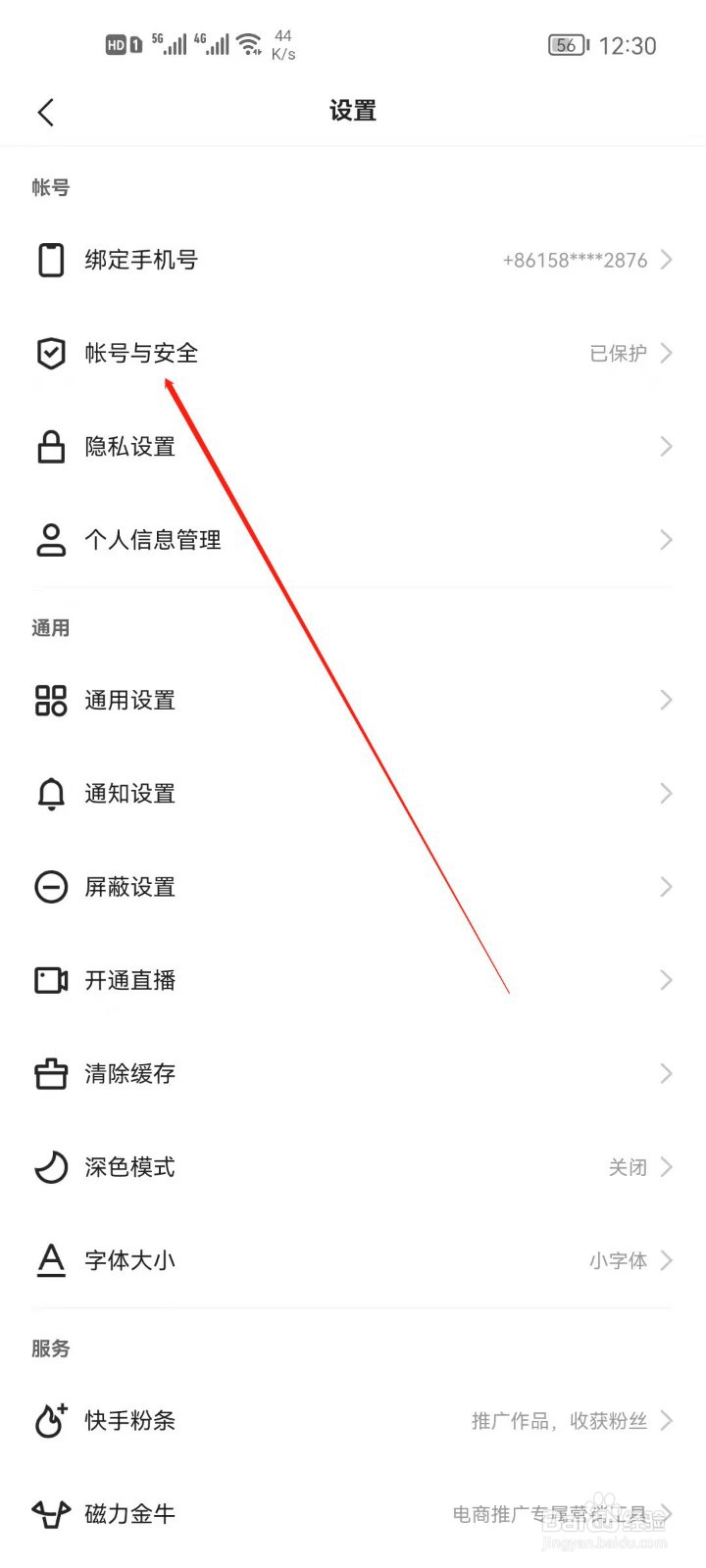Screen dimensions: 706x1568
Task: Click the flame icon for 快手粉条
Action: click(x=50, y=1421)
